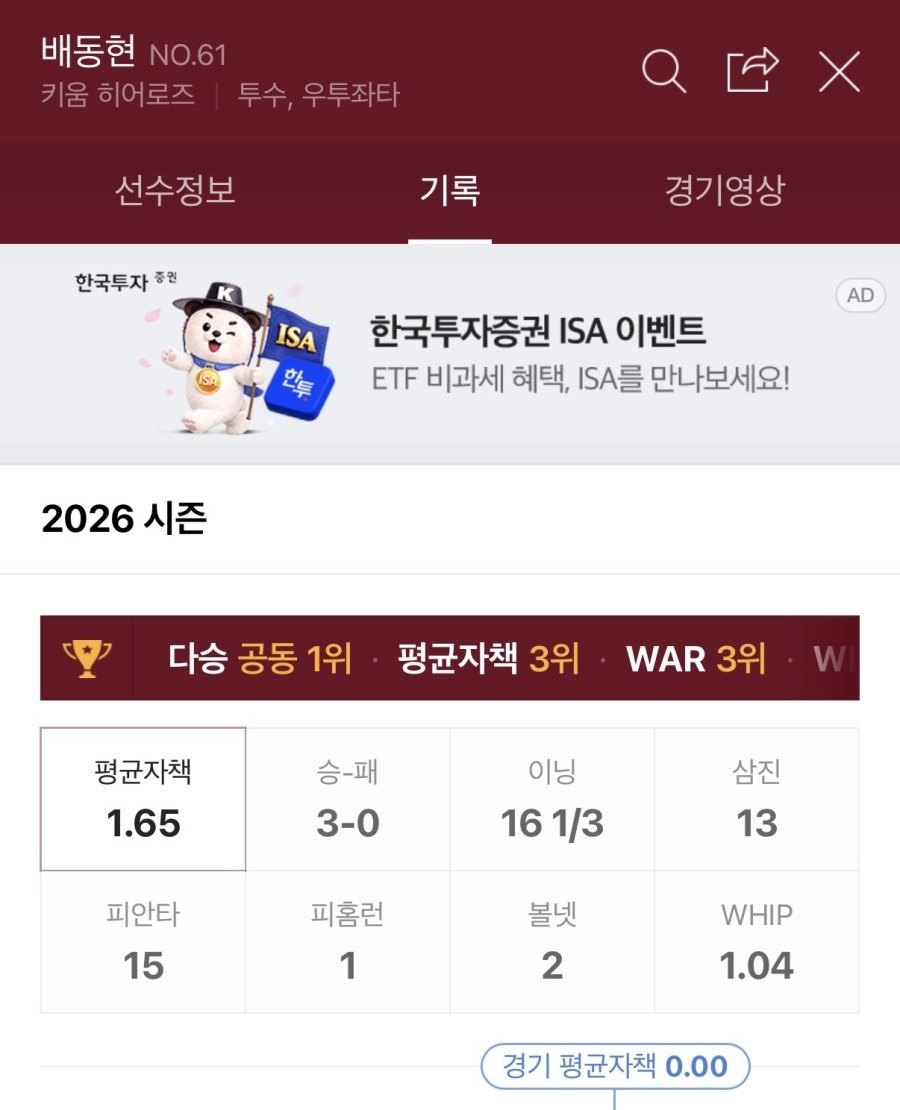Switch to the 경기영상 tab
The image size is (900, 1110).
tap(724, 191)
